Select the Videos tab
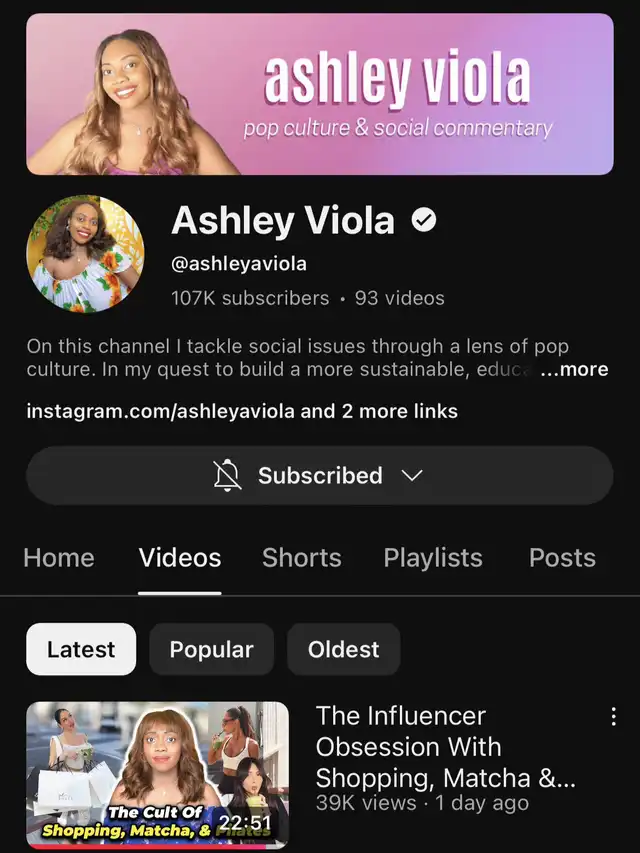640x853 pixels. (180, 558)
